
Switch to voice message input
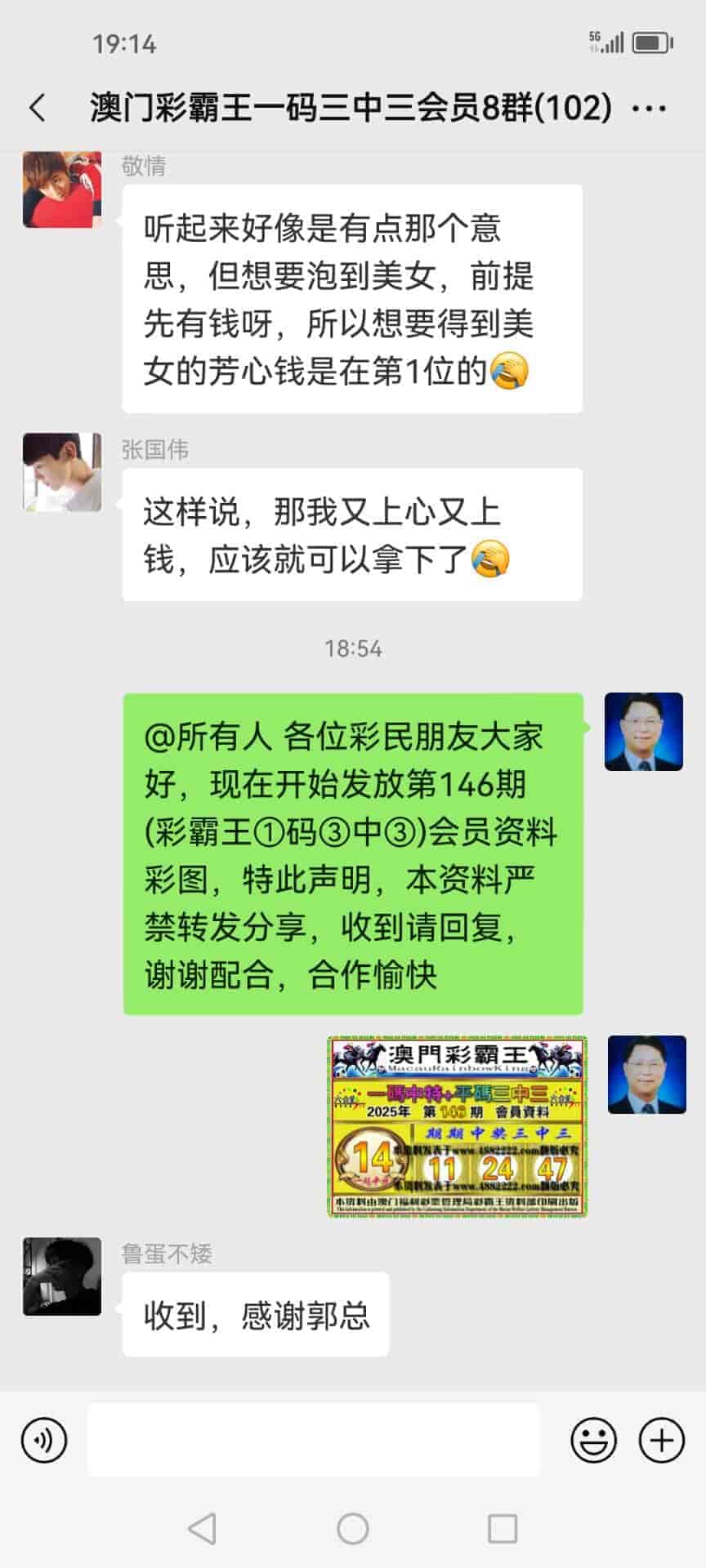[44, 1440]
